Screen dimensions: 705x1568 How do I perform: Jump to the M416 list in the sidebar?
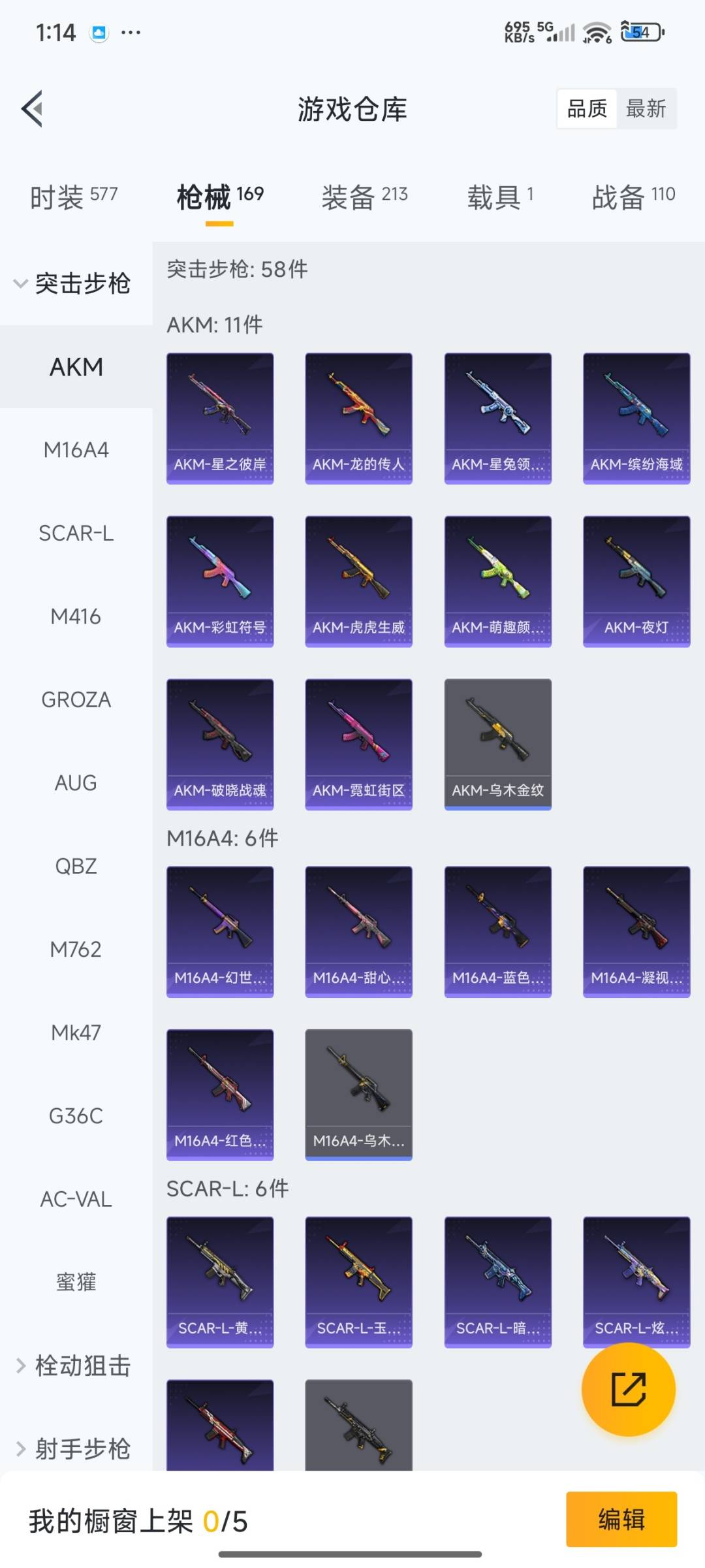pos(76,616)
